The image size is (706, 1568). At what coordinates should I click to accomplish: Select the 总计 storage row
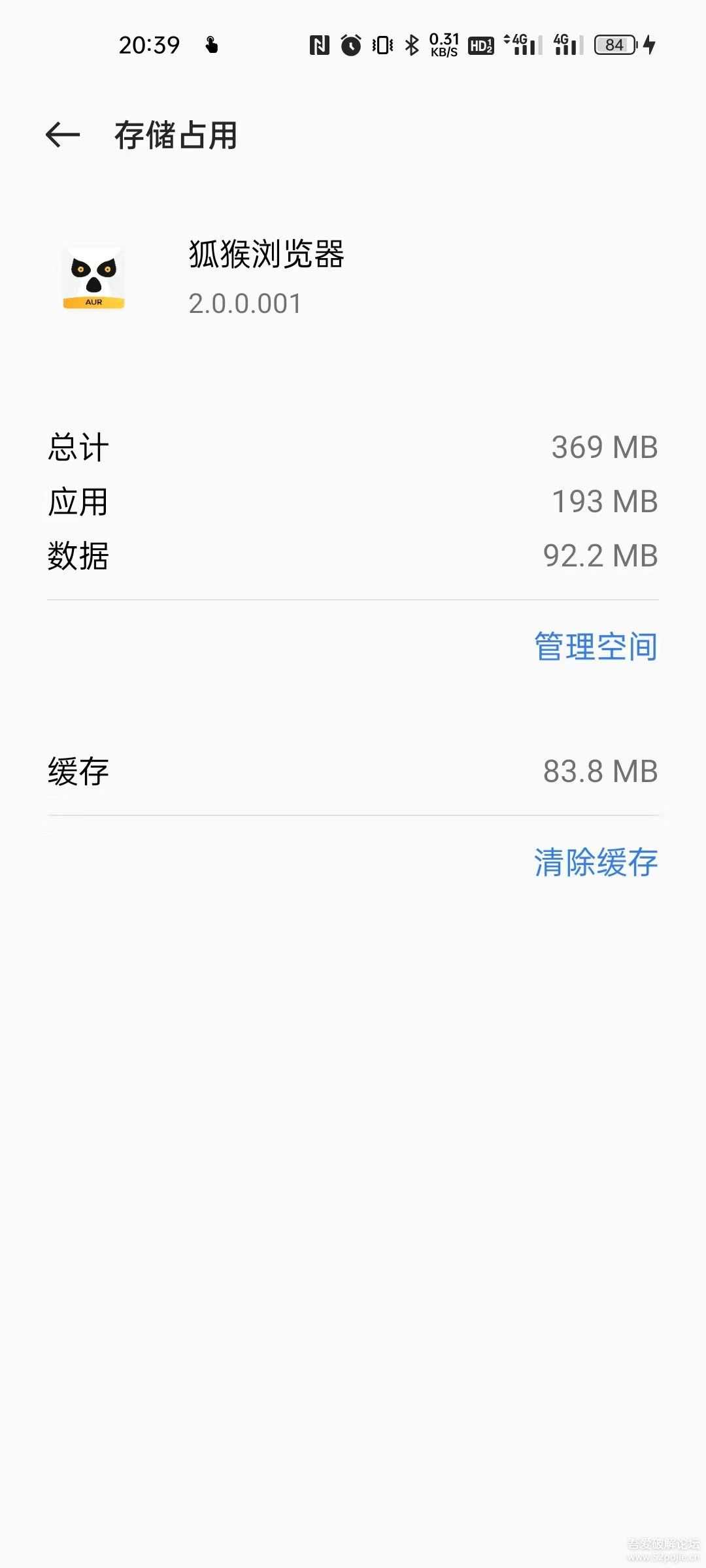353,448
